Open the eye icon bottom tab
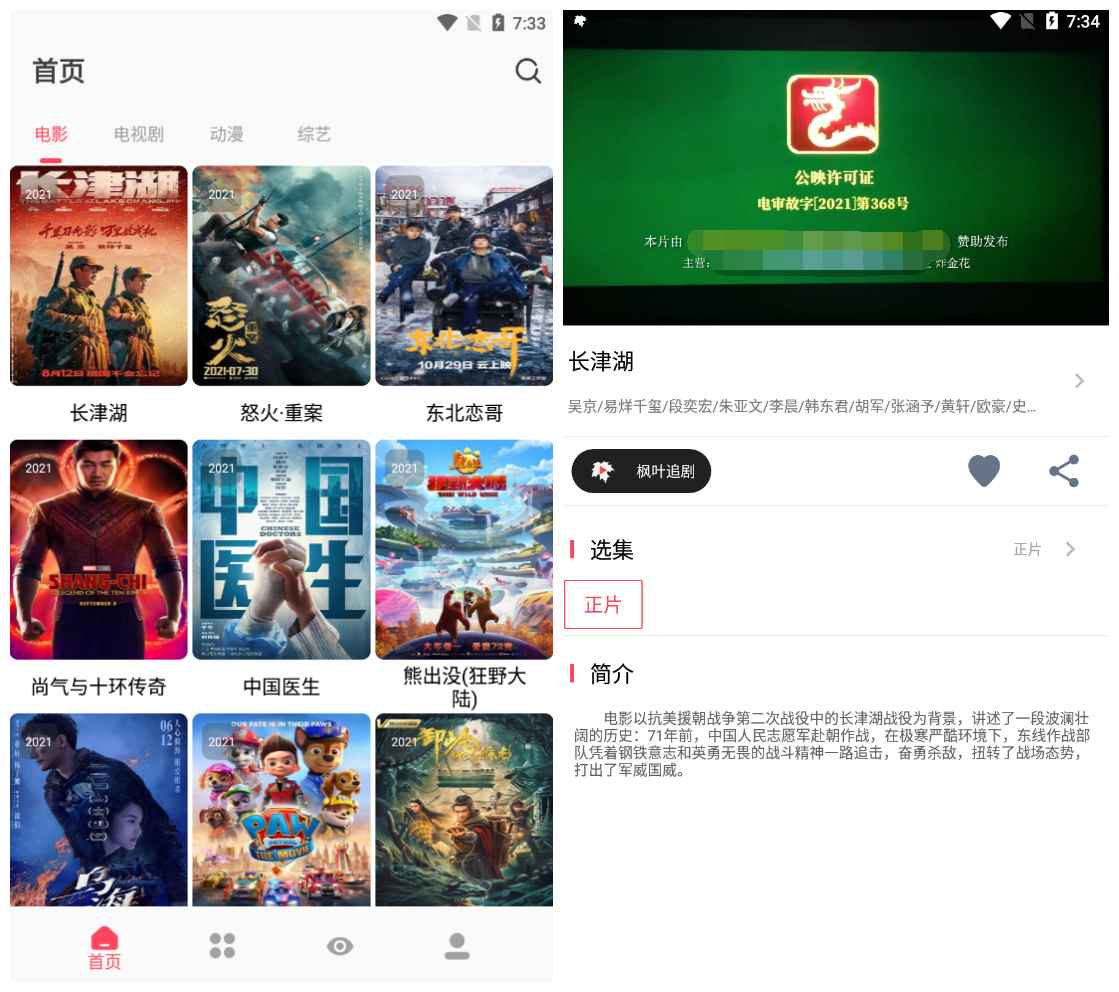This screenshot has height=992, width=1119. pos(340,946)
